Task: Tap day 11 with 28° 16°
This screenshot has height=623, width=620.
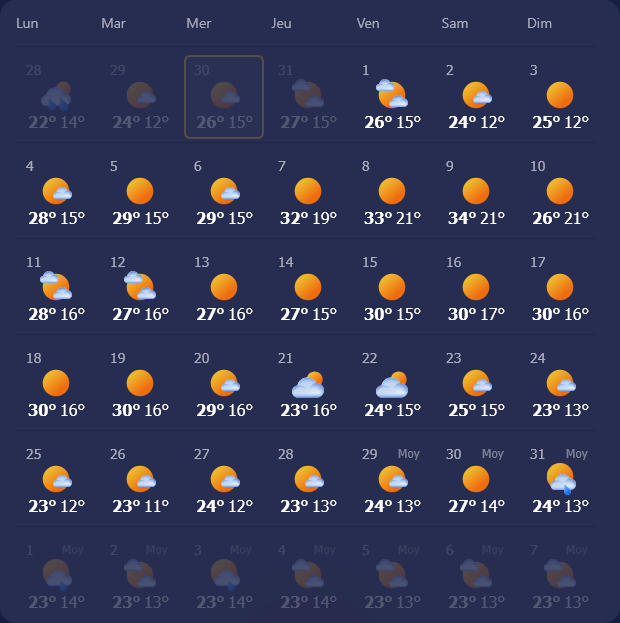Action: click(x=56, y=288)
